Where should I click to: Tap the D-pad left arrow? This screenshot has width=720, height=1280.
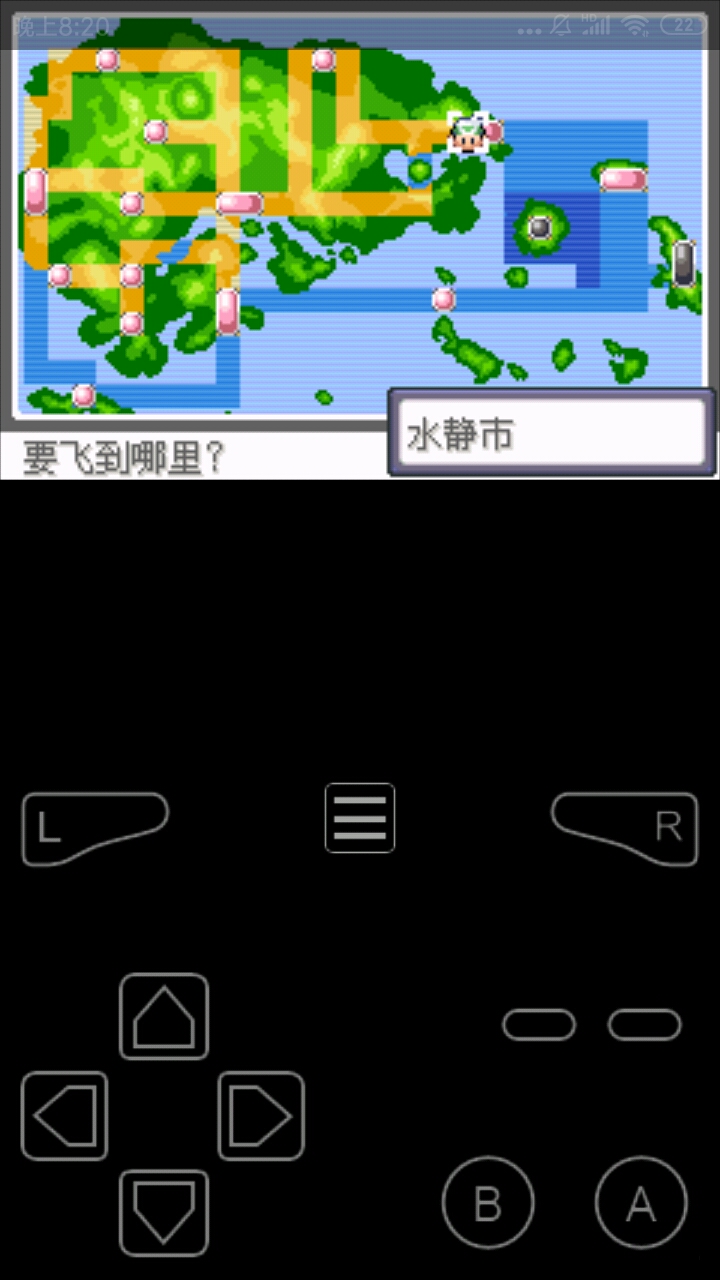pos(65,1116)
